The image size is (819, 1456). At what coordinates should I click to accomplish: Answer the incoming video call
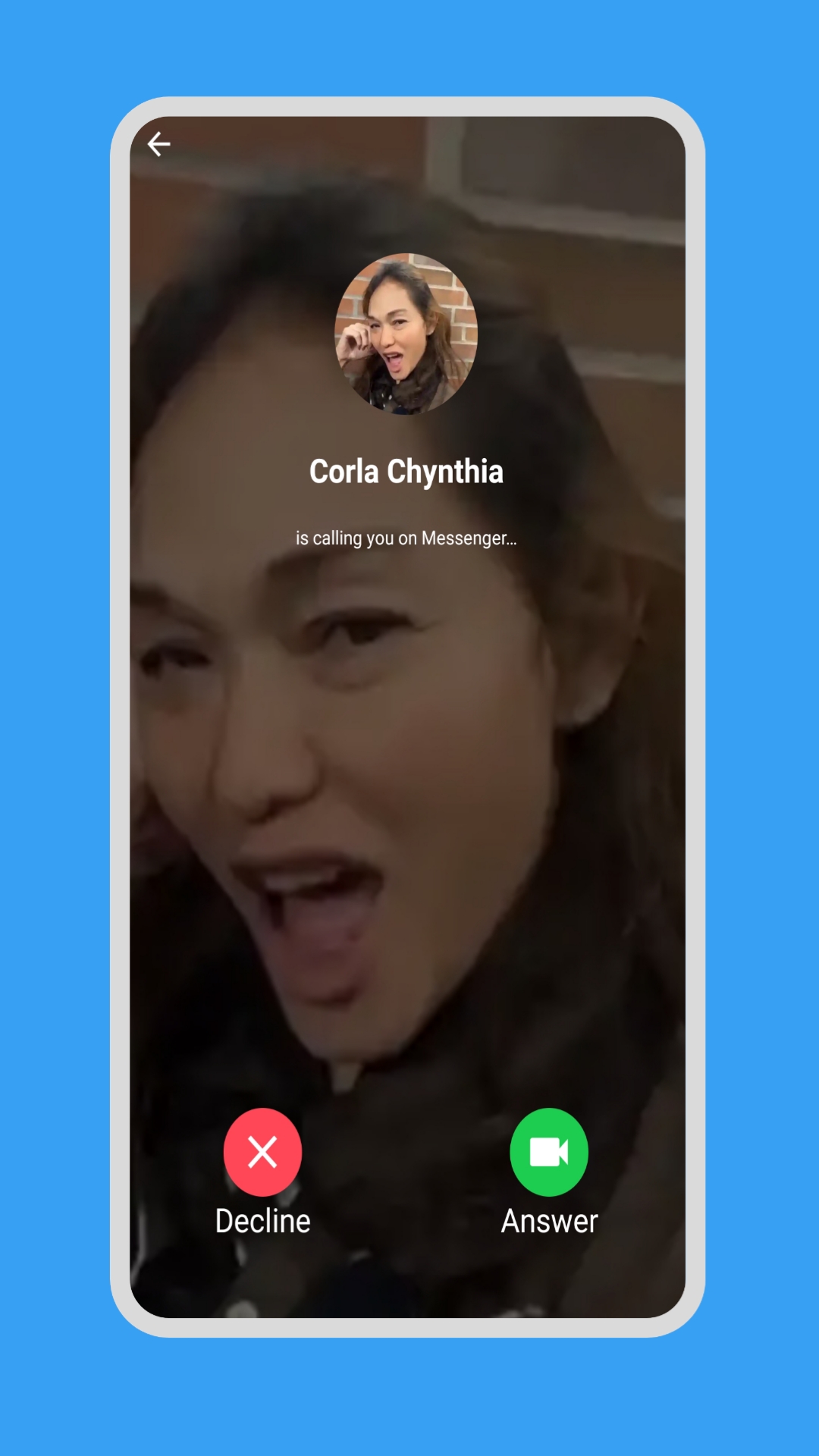pos(549,1152)
